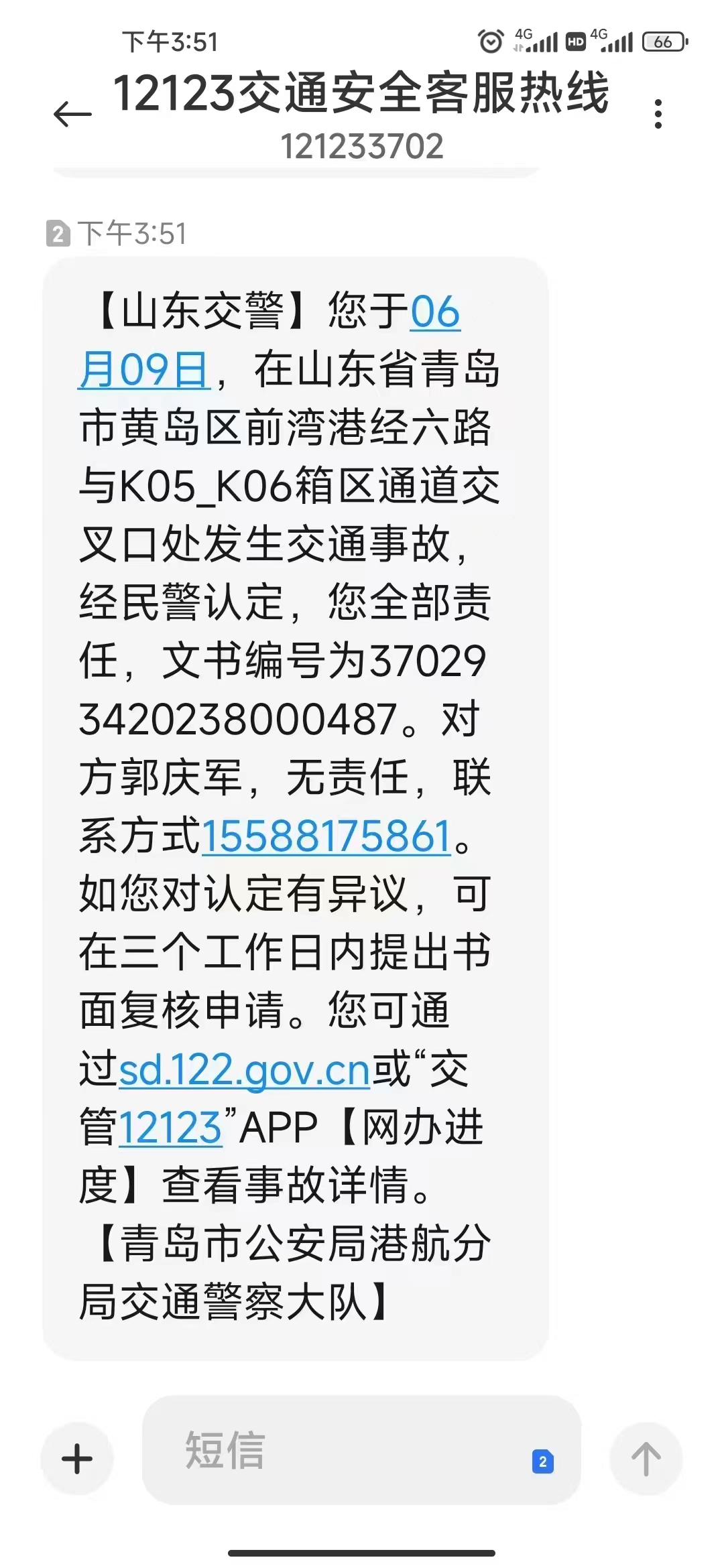
Task: Open the plus attachment button
Action: [x=77, y=1459]
